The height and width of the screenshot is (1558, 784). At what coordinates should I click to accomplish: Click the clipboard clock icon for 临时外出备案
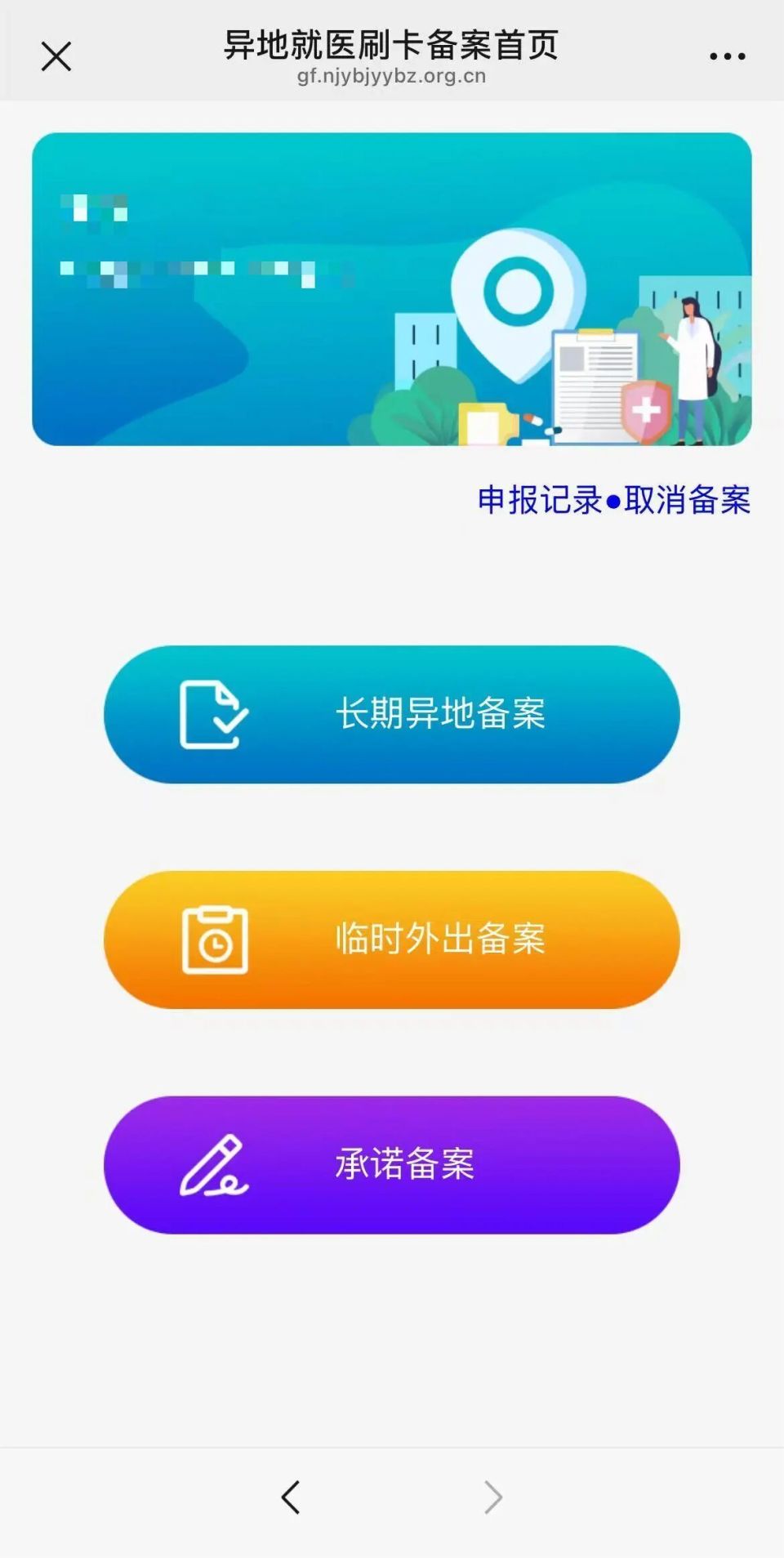[x=215, y=941]
